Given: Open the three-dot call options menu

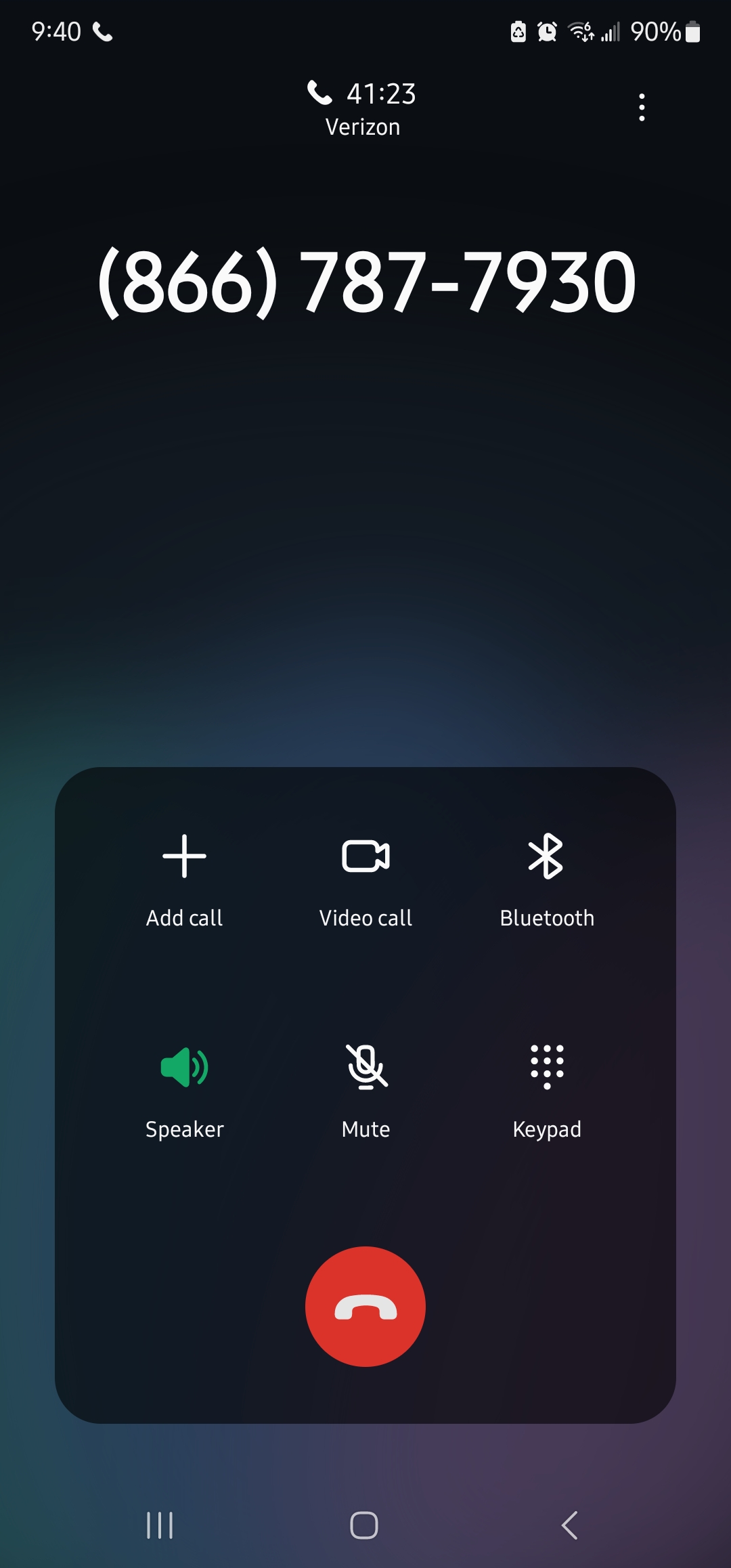Looking at the screenshot, I should pos(642,108).
